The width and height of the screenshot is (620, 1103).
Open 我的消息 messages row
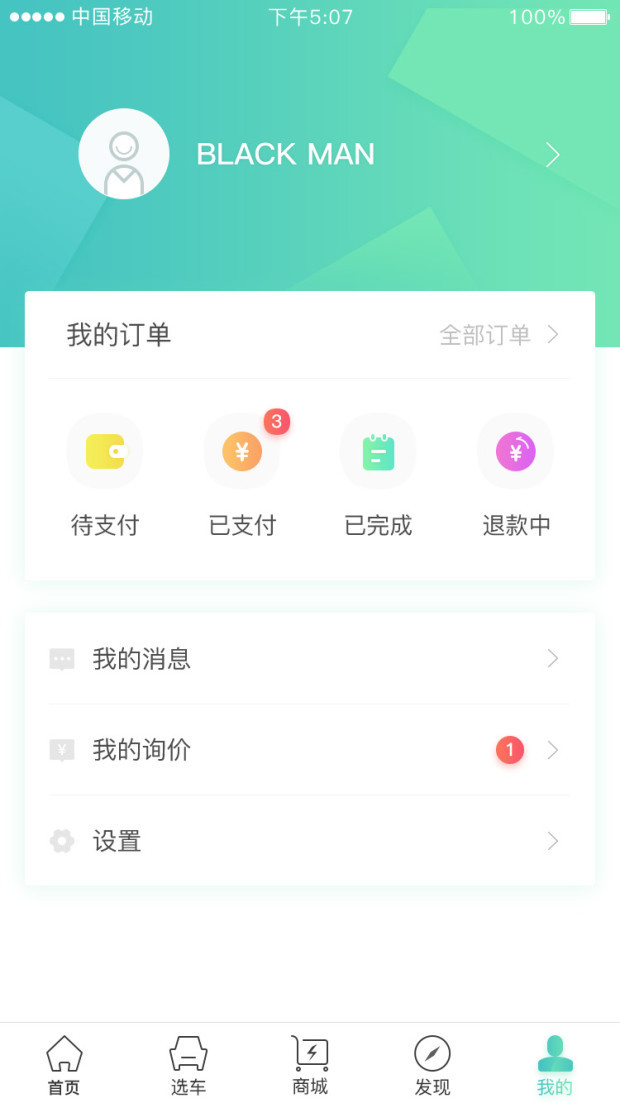coord(310,659)
